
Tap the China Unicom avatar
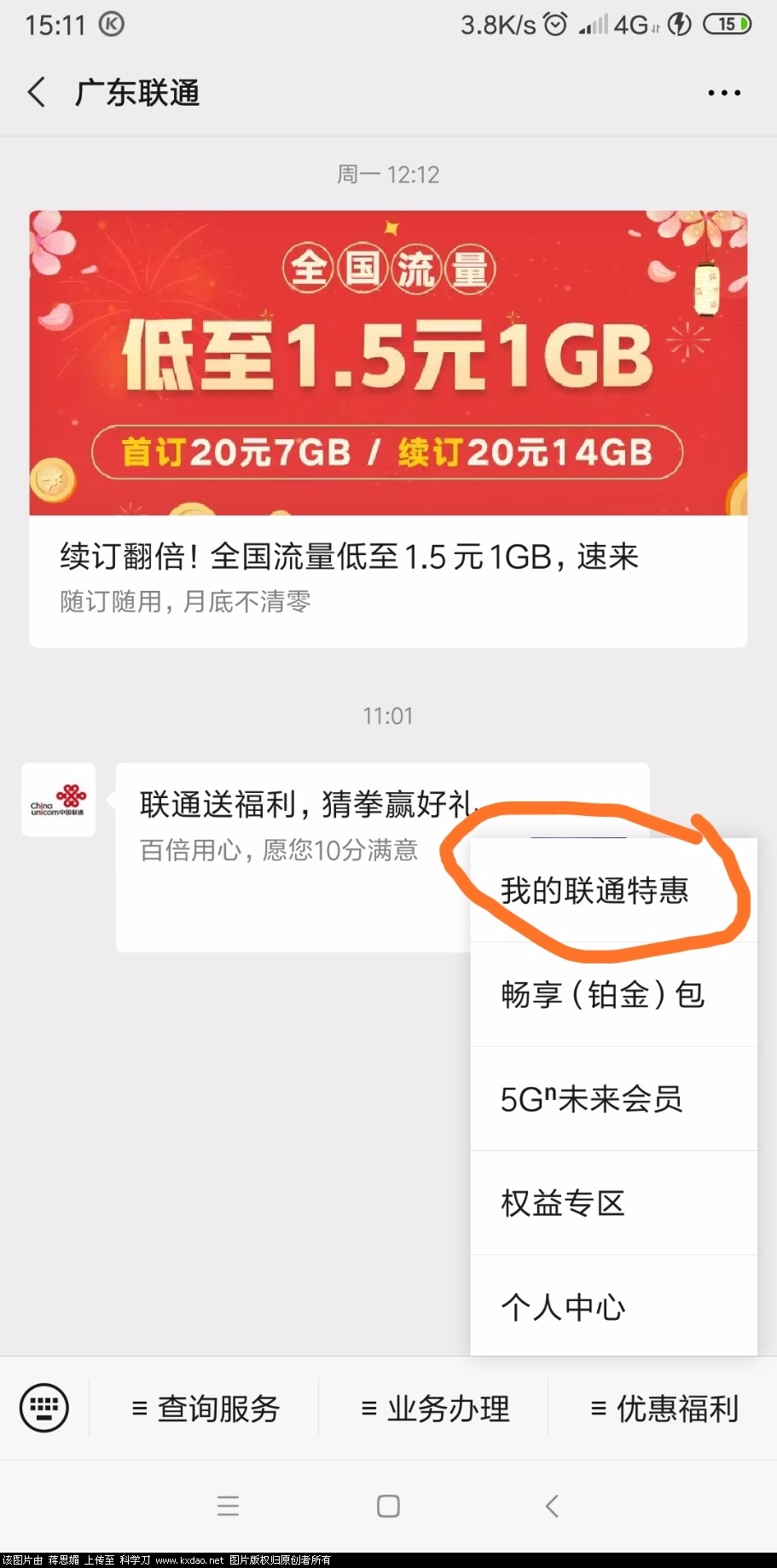tap(58, 800)
